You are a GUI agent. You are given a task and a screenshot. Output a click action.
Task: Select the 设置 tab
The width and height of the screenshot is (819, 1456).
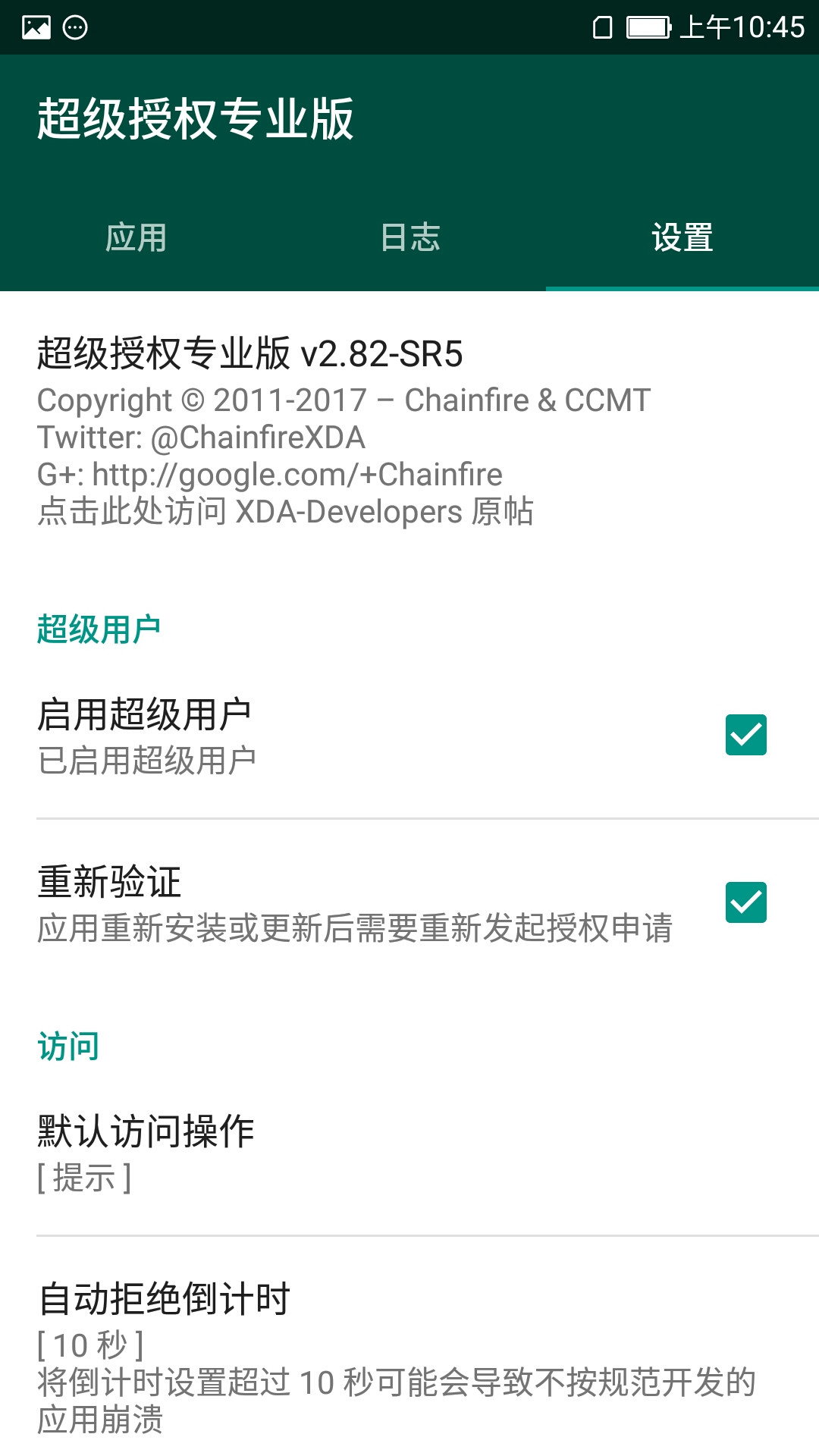coord(682,238)
